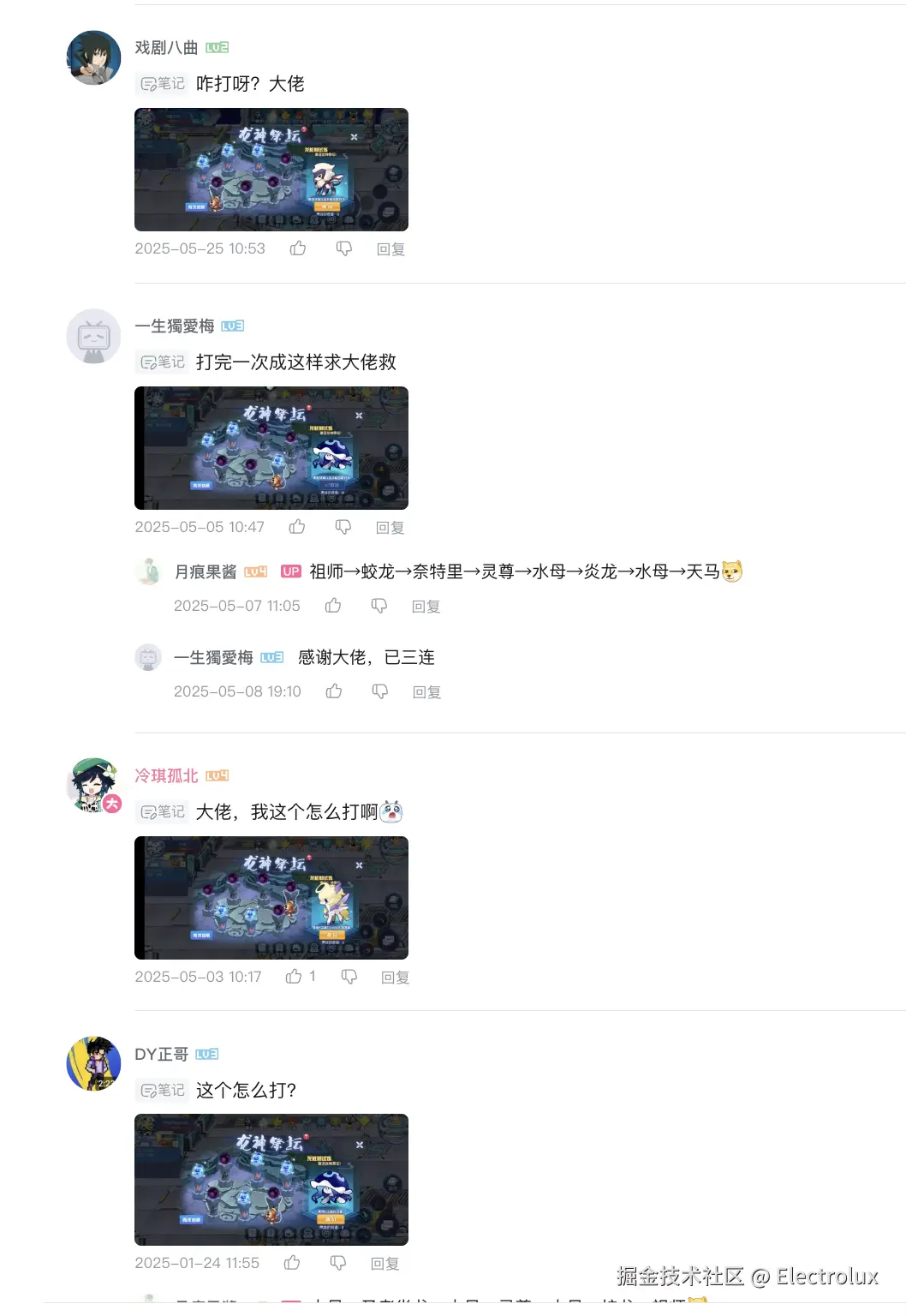Reply to 月痕果酱's reply

(426, 607)
